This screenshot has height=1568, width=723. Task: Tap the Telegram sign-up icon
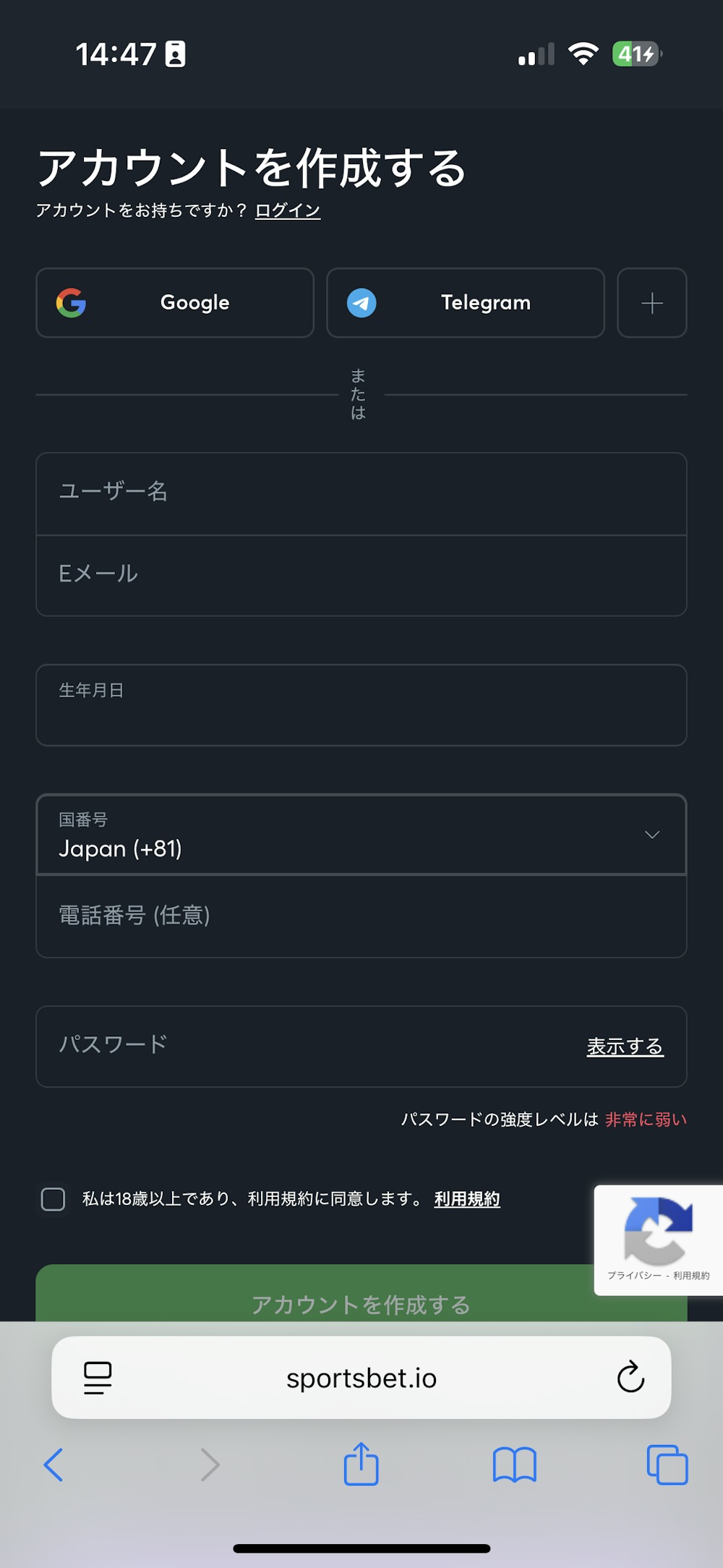point(361,303)
